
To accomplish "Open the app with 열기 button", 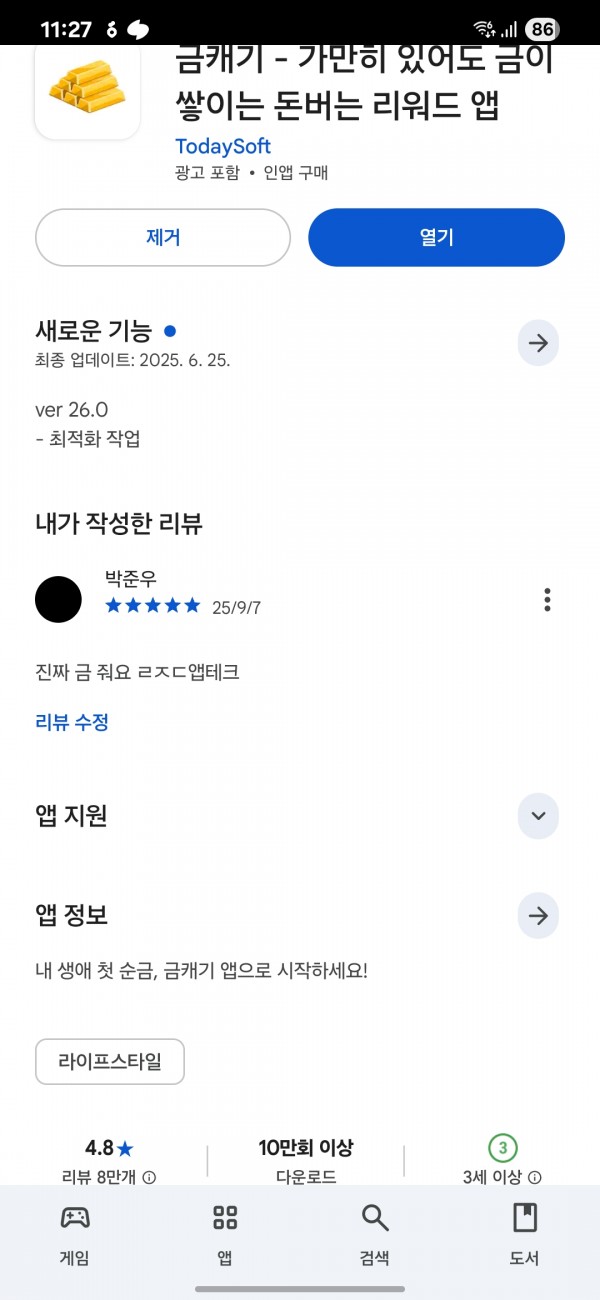I will click(436, 237).
